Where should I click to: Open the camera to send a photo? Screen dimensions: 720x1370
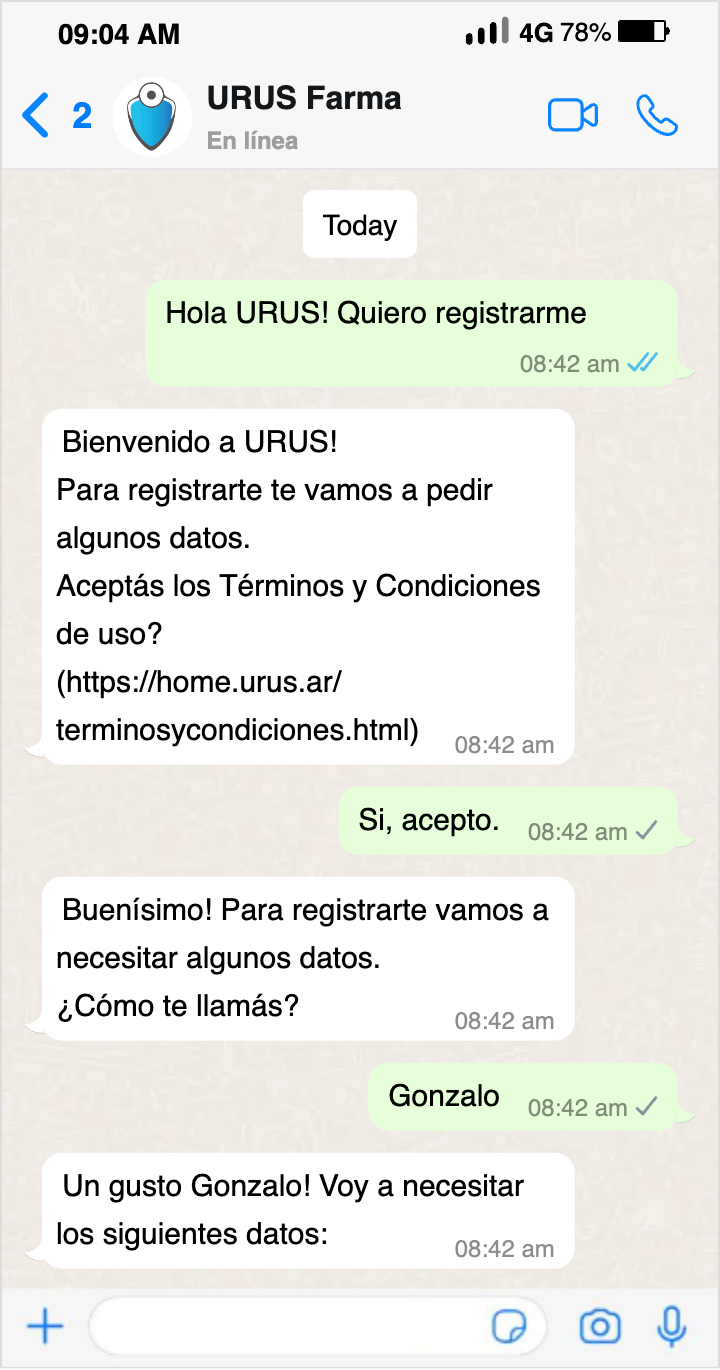point(600,1327)
